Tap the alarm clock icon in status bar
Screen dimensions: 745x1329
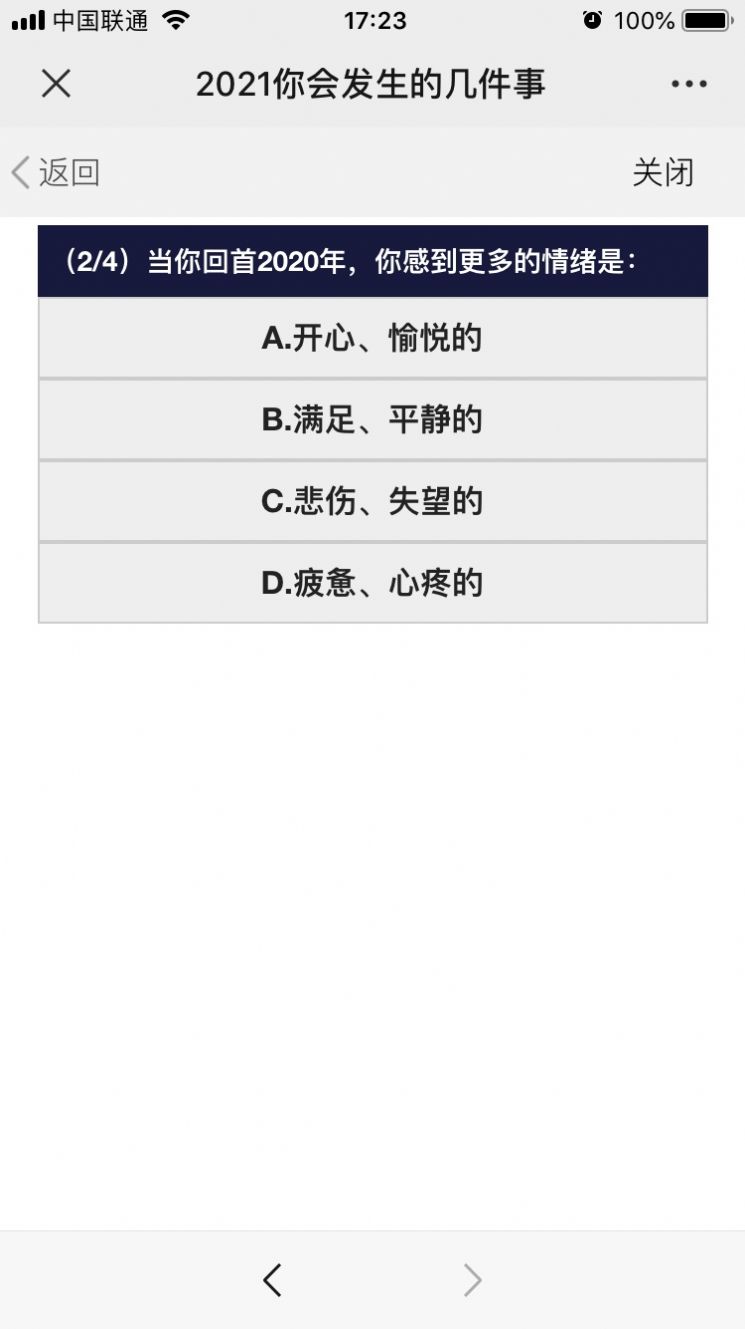click(590, 19)
